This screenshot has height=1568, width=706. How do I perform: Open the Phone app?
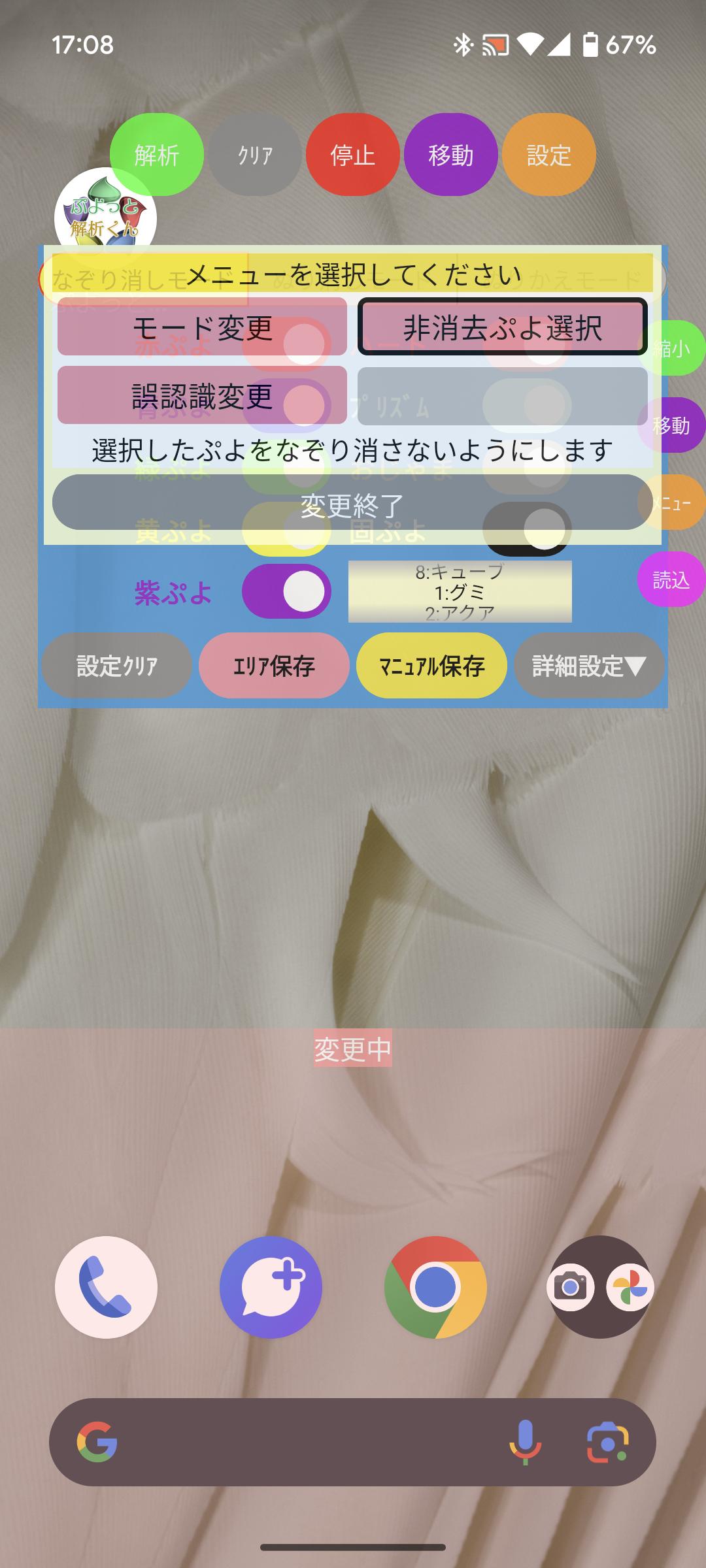coord(106,1287)
